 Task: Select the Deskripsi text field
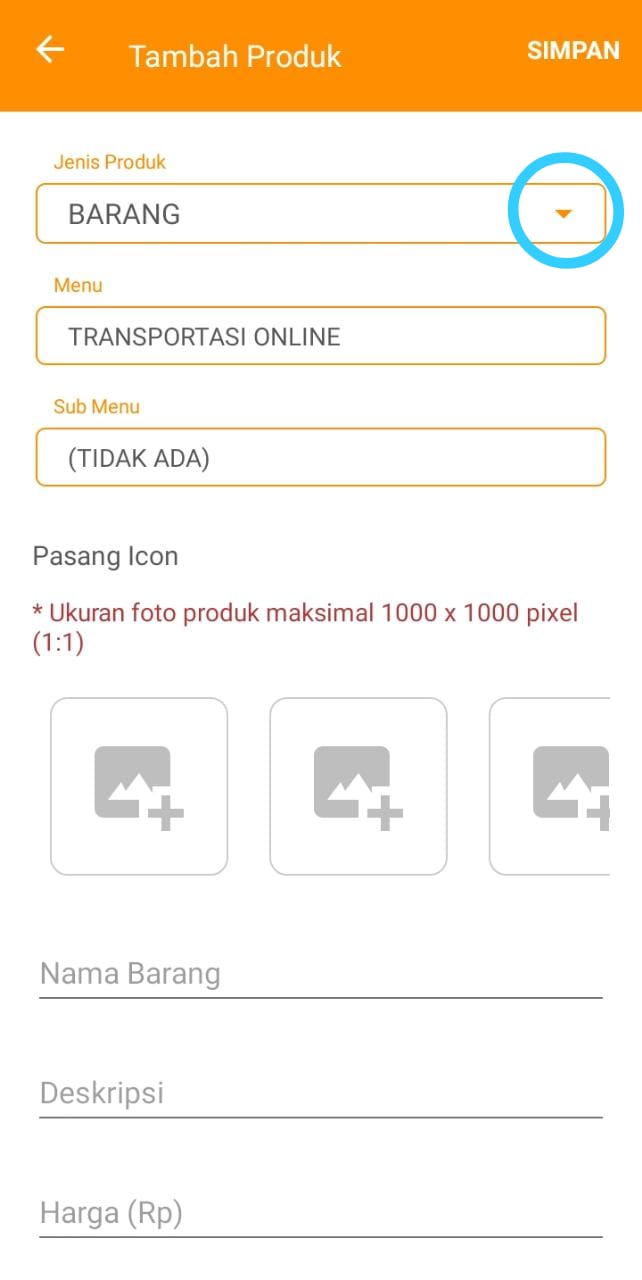click(x=321, y=1093)
